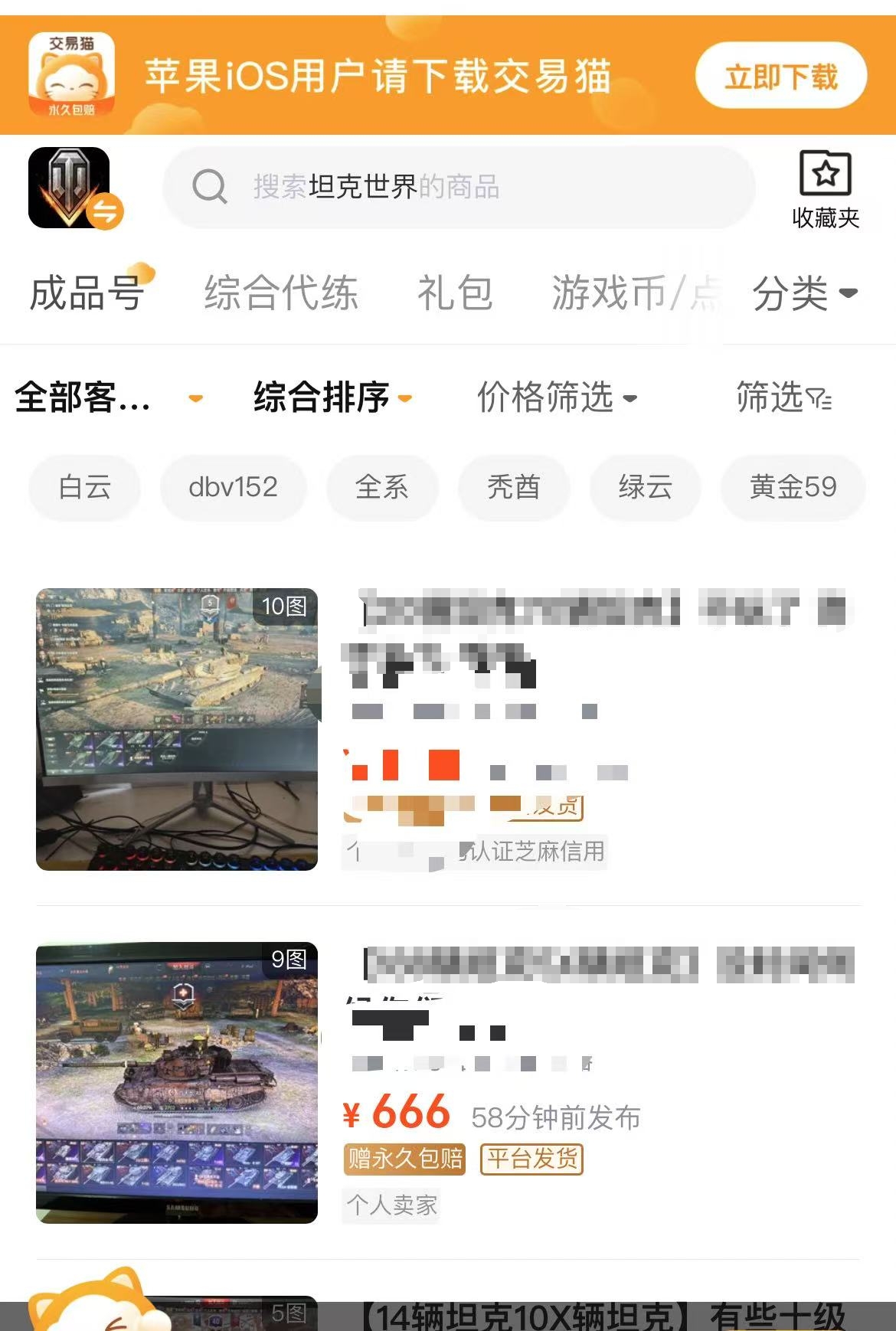Switch to the 综合代练 tab

tap(281, 293)
